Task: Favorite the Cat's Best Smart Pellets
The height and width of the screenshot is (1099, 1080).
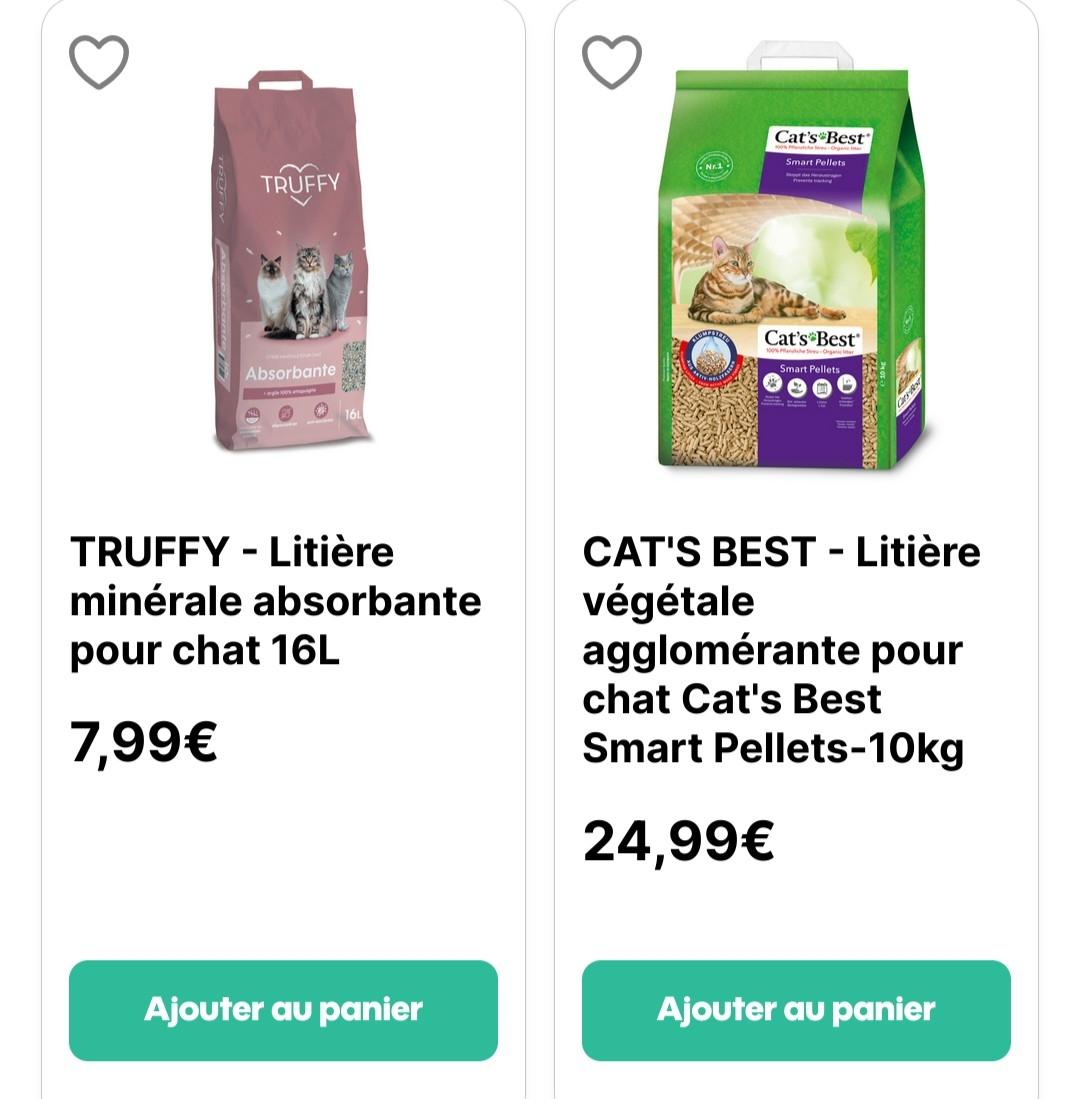Action: [612, 62]
